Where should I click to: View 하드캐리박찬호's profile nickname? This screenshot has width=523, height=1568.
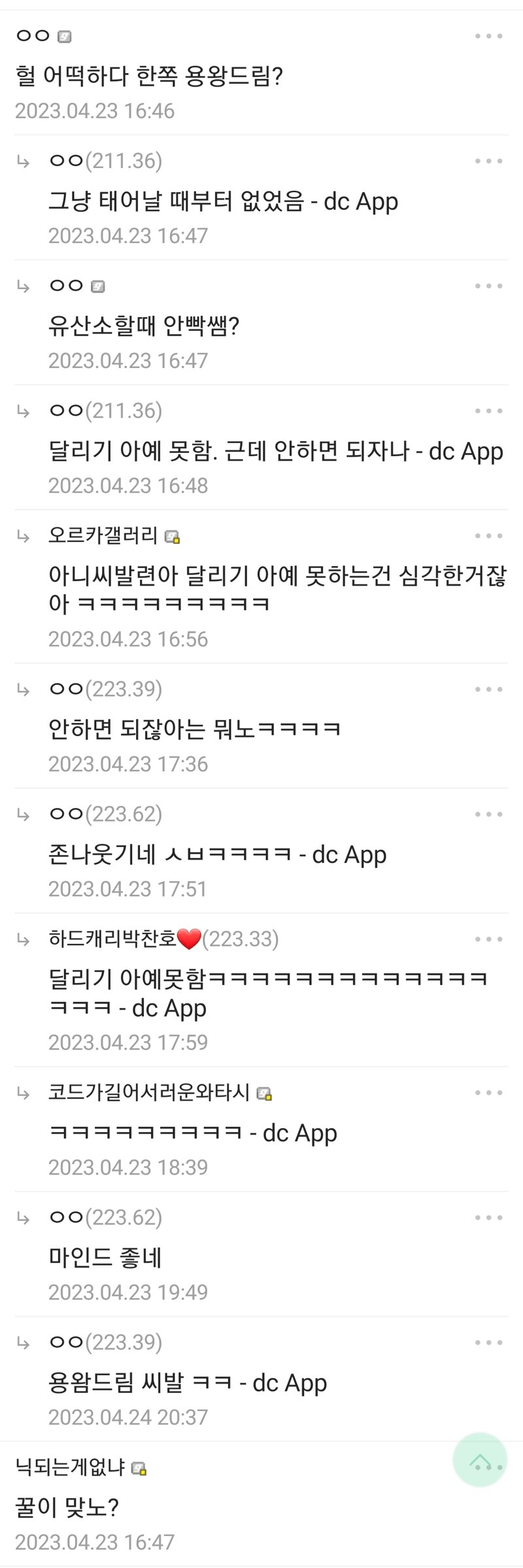click(x=112, y=939)
